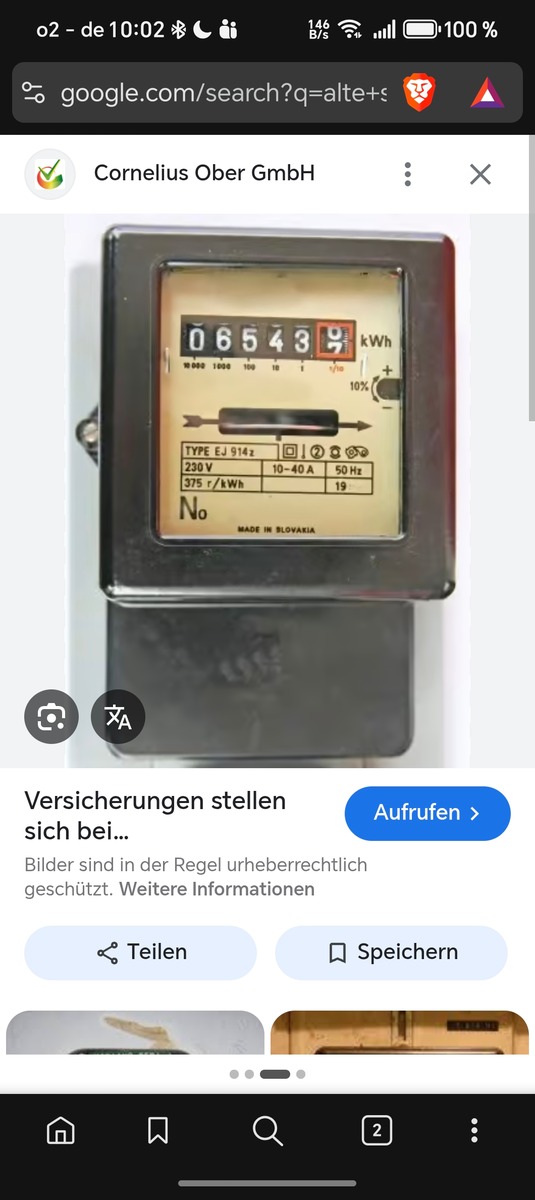Translate text in the image
This screenshot has height=1200, width=535.
(118, 717)
